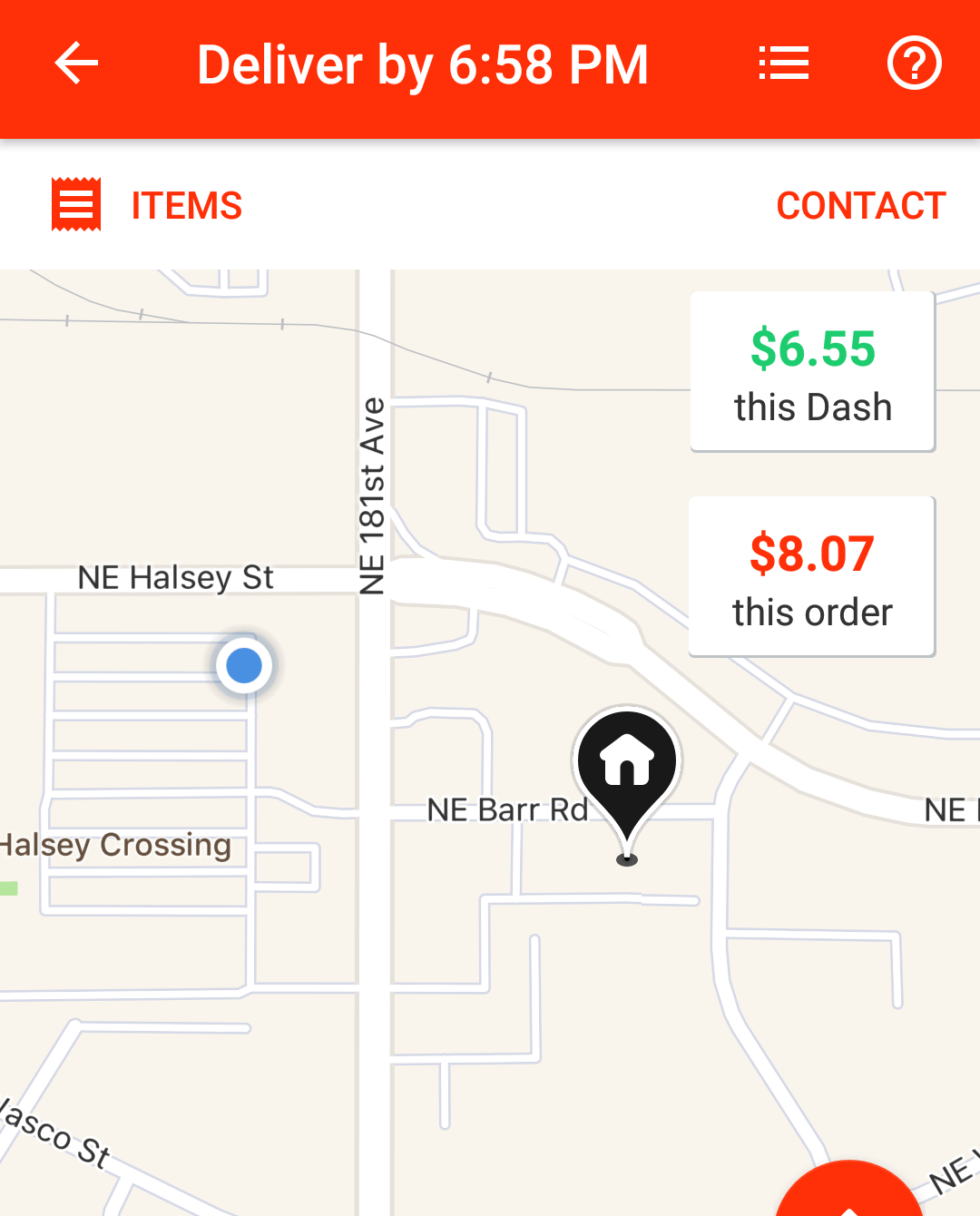Tap the back arrow in the header
980x1216 pixels.
76,64
